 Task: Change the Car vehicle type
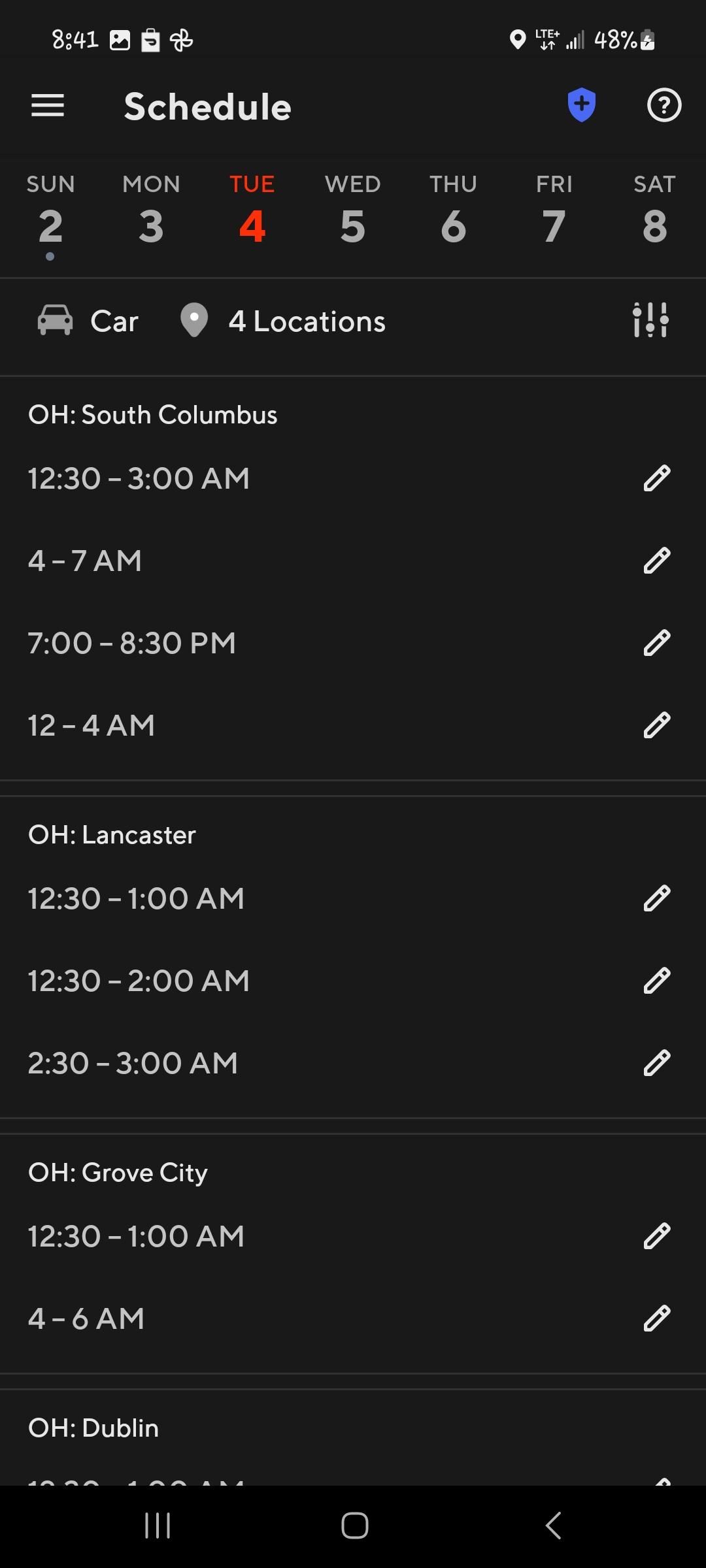click(x=89, y=321)
